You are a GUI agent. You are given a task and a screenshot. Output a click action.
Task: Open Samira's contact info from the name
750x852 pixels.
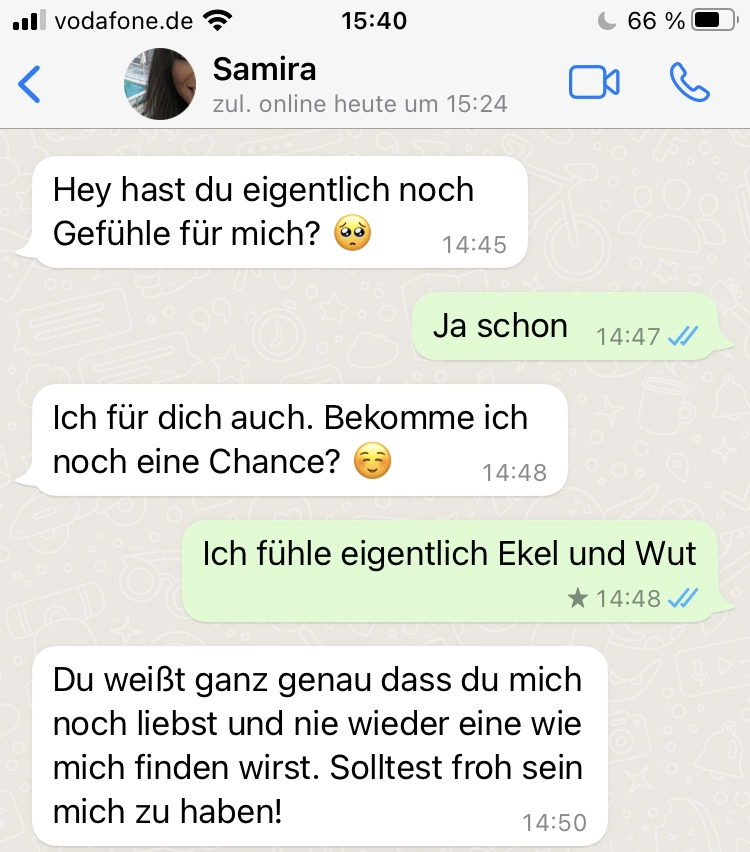pyautogui.click(x=265, y=69)
